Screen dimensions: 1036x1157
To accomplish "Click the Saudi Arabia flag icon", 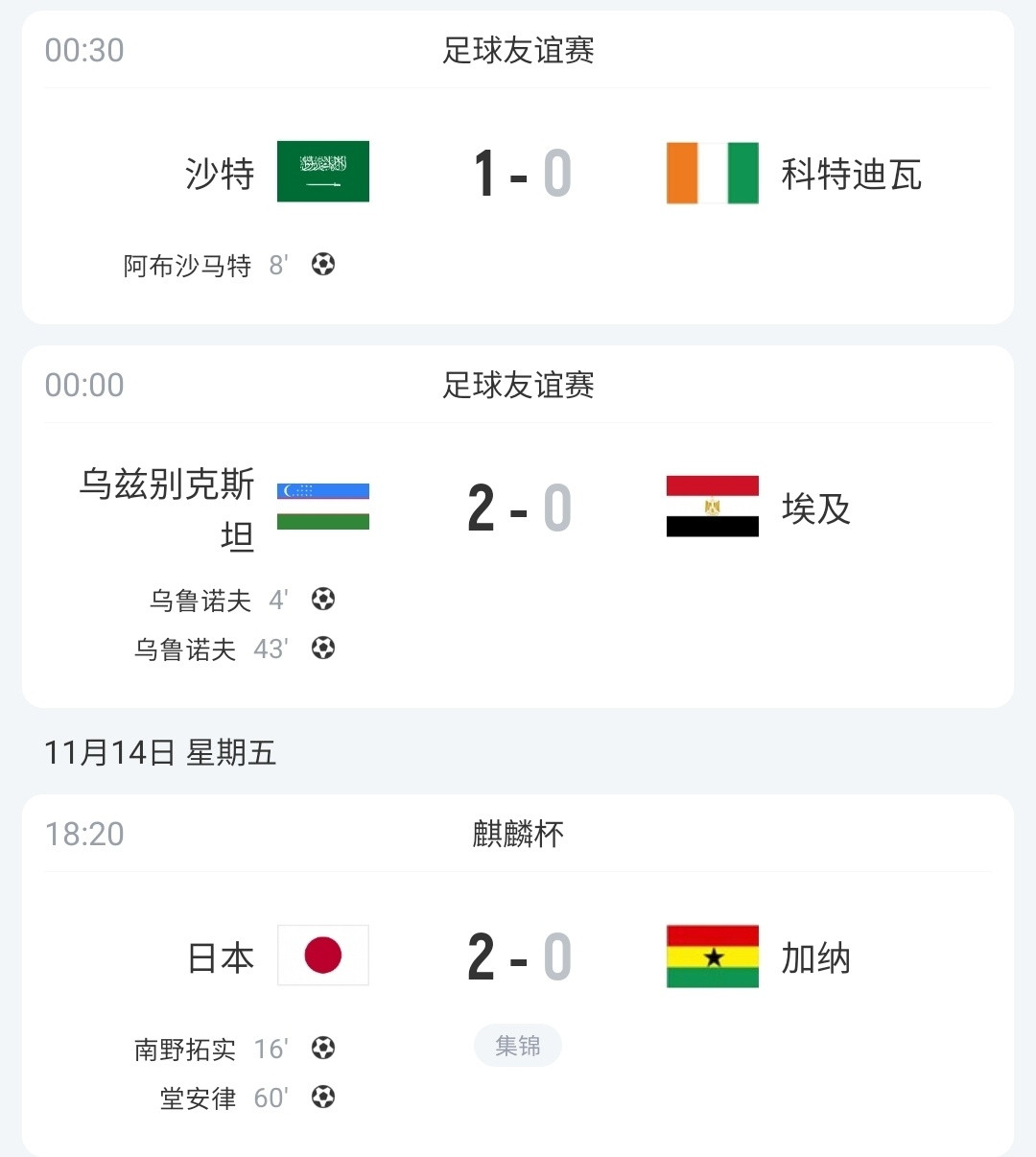I will pyautogui.click(x=322, y=173).
